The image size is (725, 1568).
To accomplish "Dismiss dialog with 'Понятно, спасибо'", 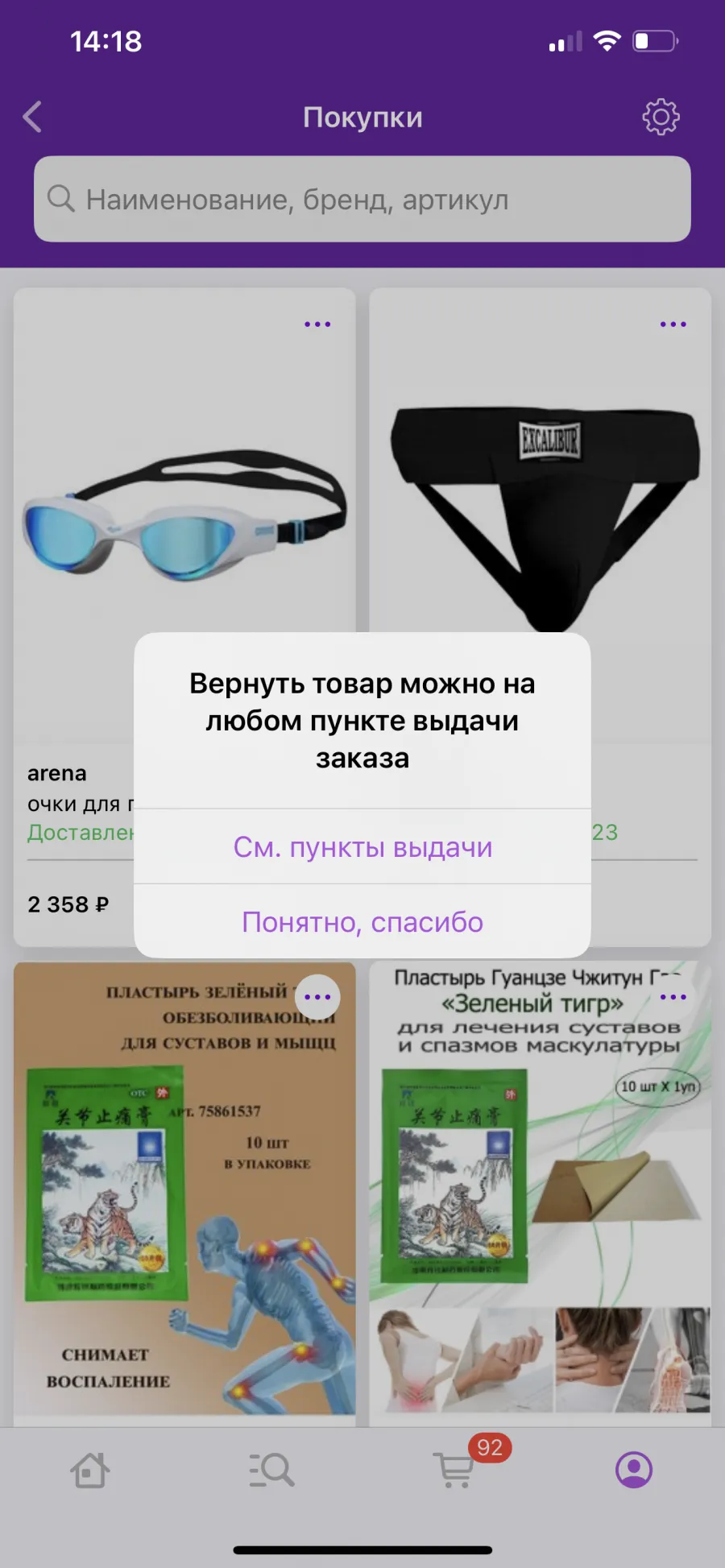I will [x=362, y=921].
